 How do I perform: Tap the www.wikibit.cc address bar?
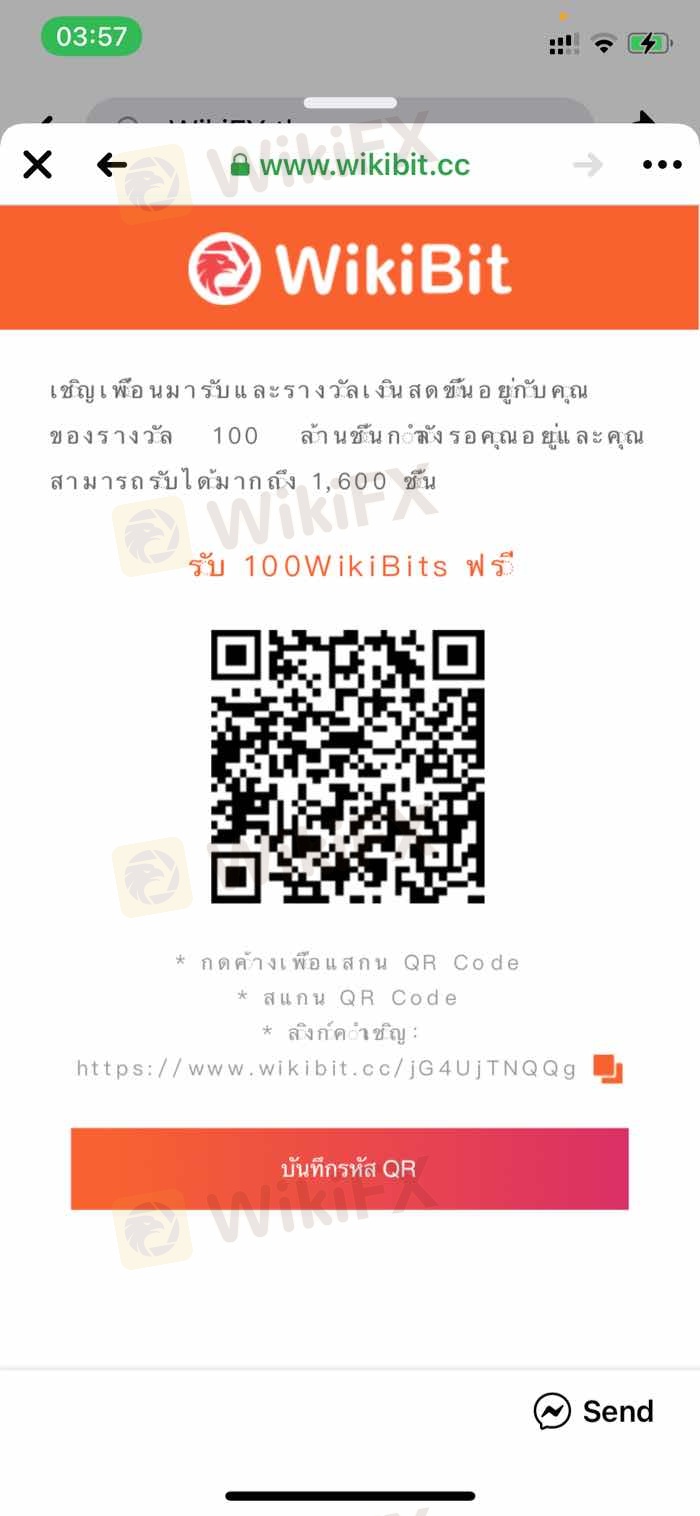click(x=350, y=165)
